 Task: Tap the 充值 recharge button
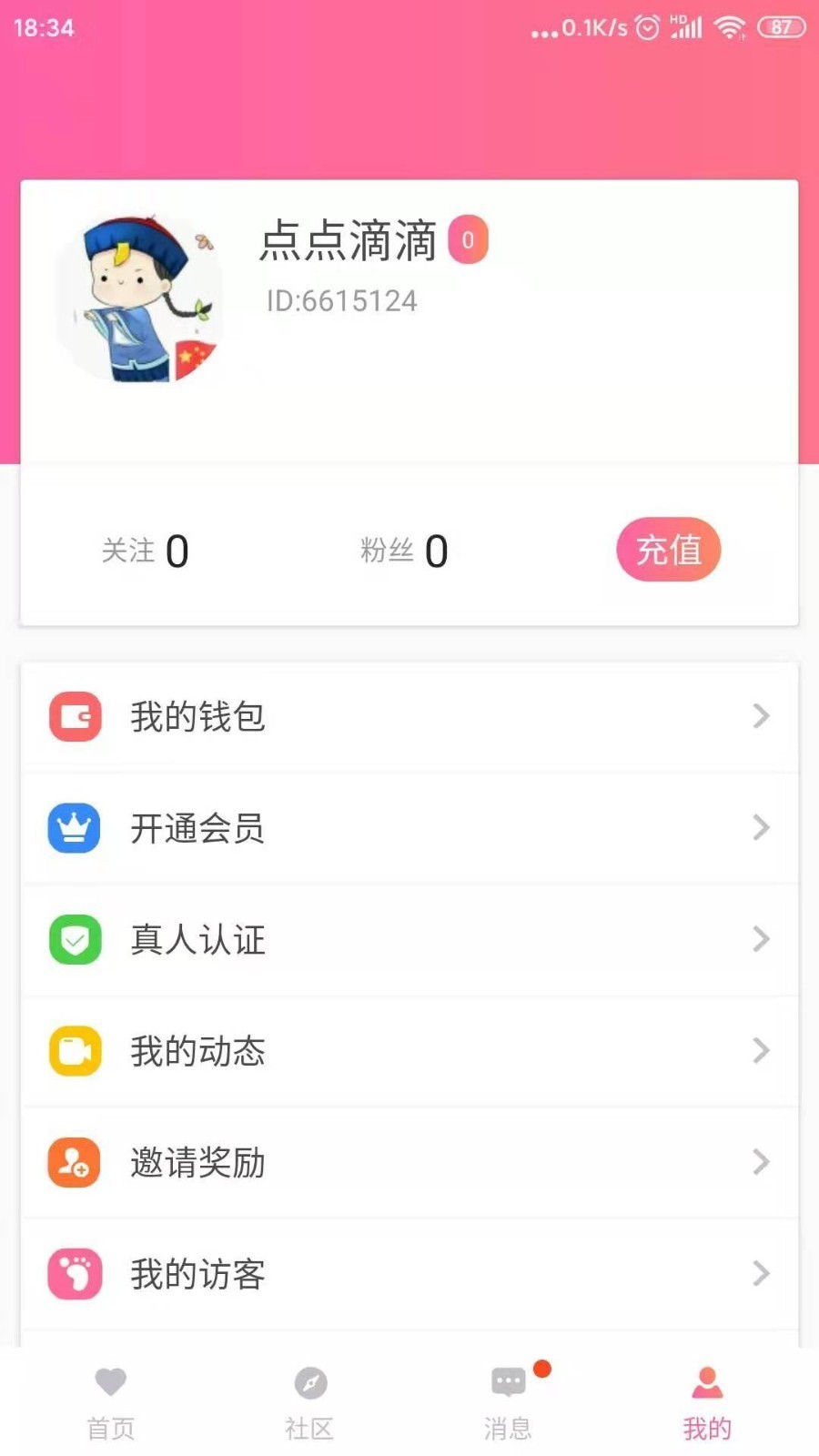click(x=668, y=550)
